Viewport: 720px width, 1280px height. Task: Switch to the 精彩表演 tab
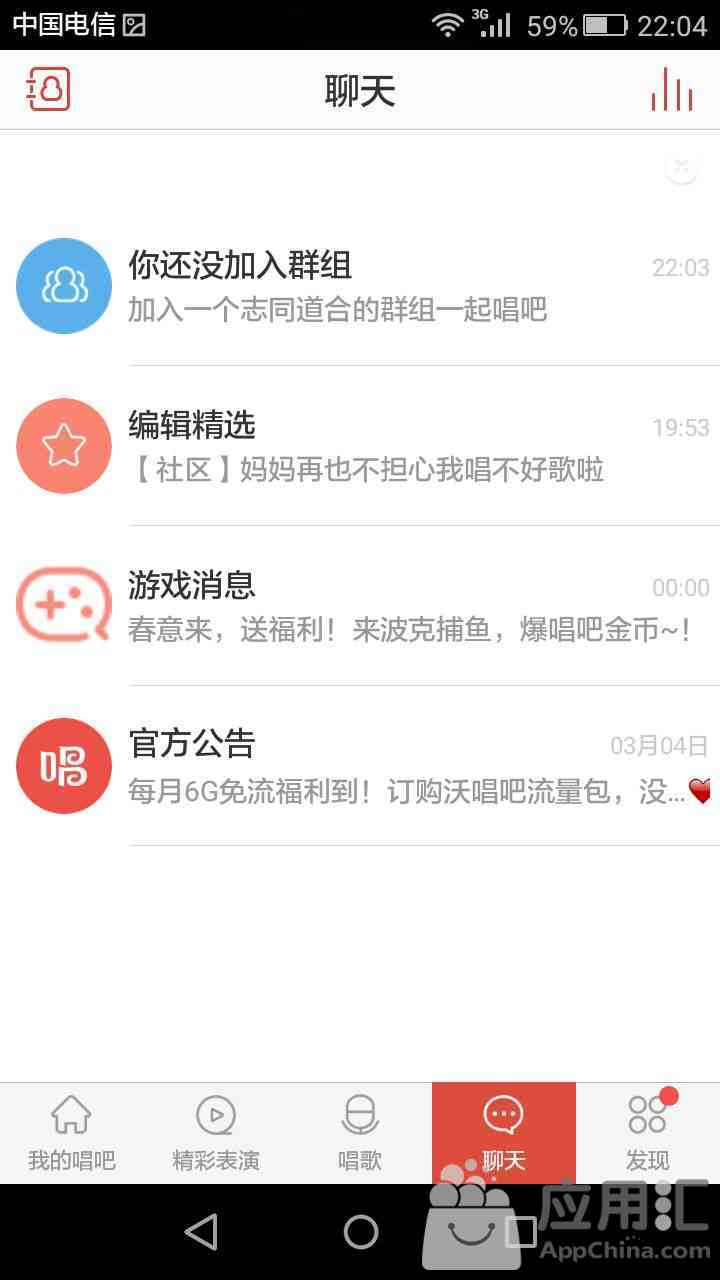point(216,1133)
